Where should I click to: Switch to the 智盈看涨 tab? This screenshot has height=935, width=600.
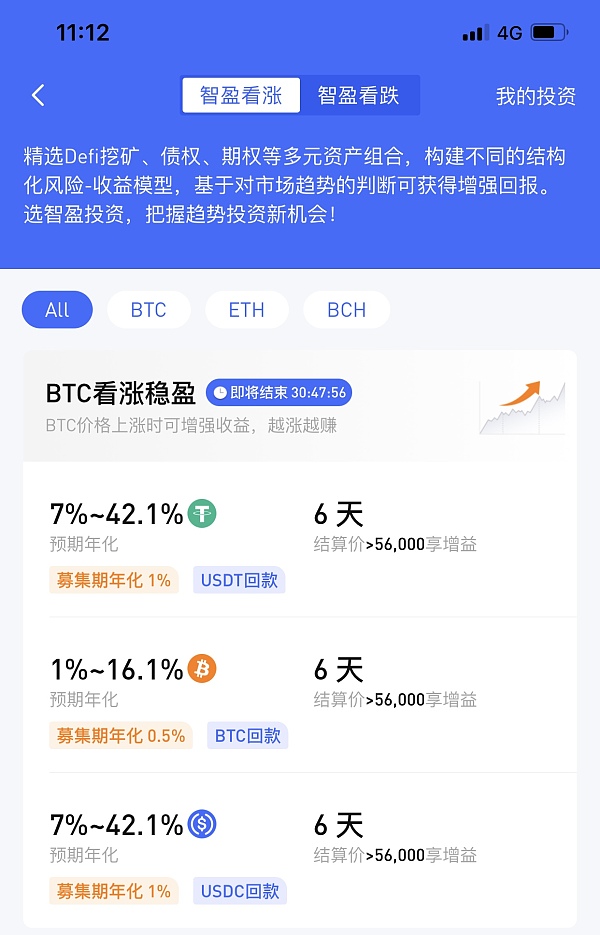tap(241, 96)
